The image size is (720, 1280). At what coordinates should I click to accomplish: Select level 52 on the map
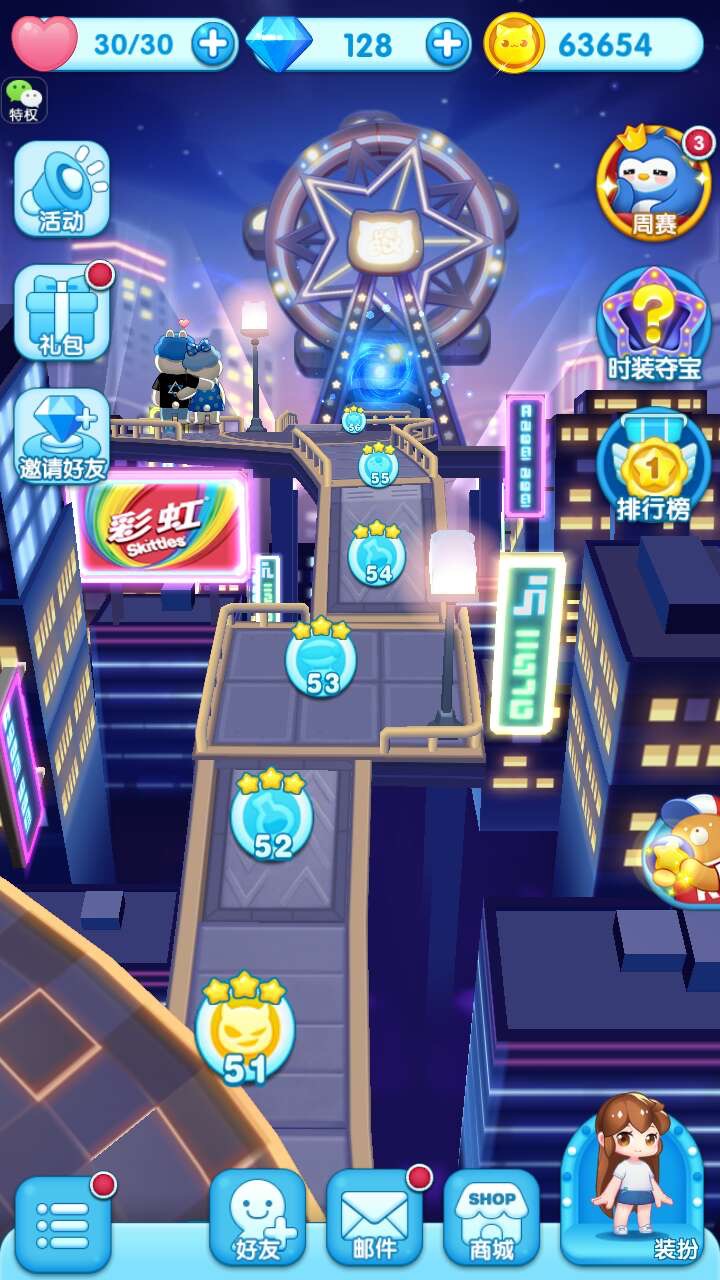272,816
